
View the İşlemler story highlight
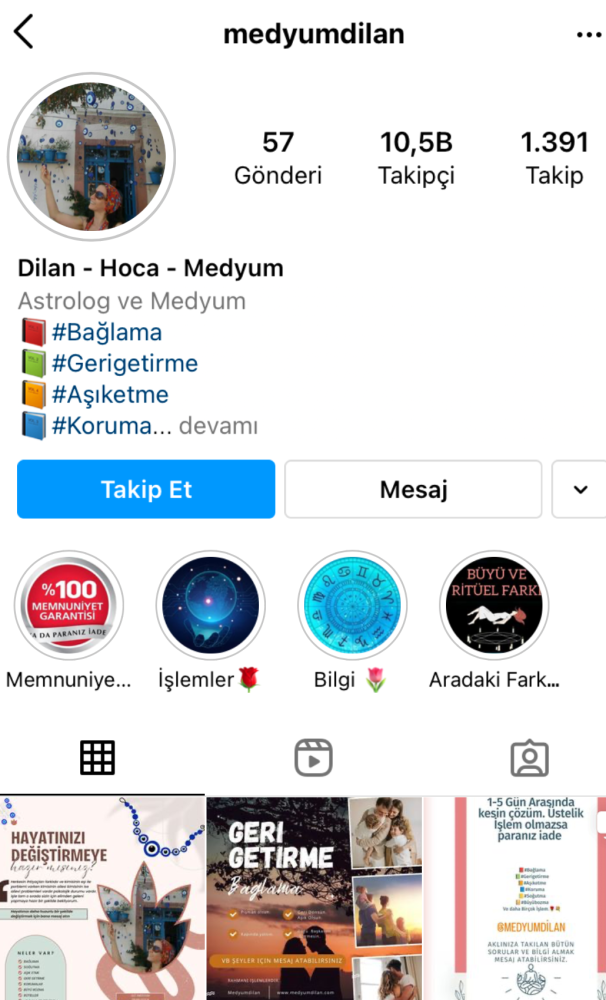[210, 606]
